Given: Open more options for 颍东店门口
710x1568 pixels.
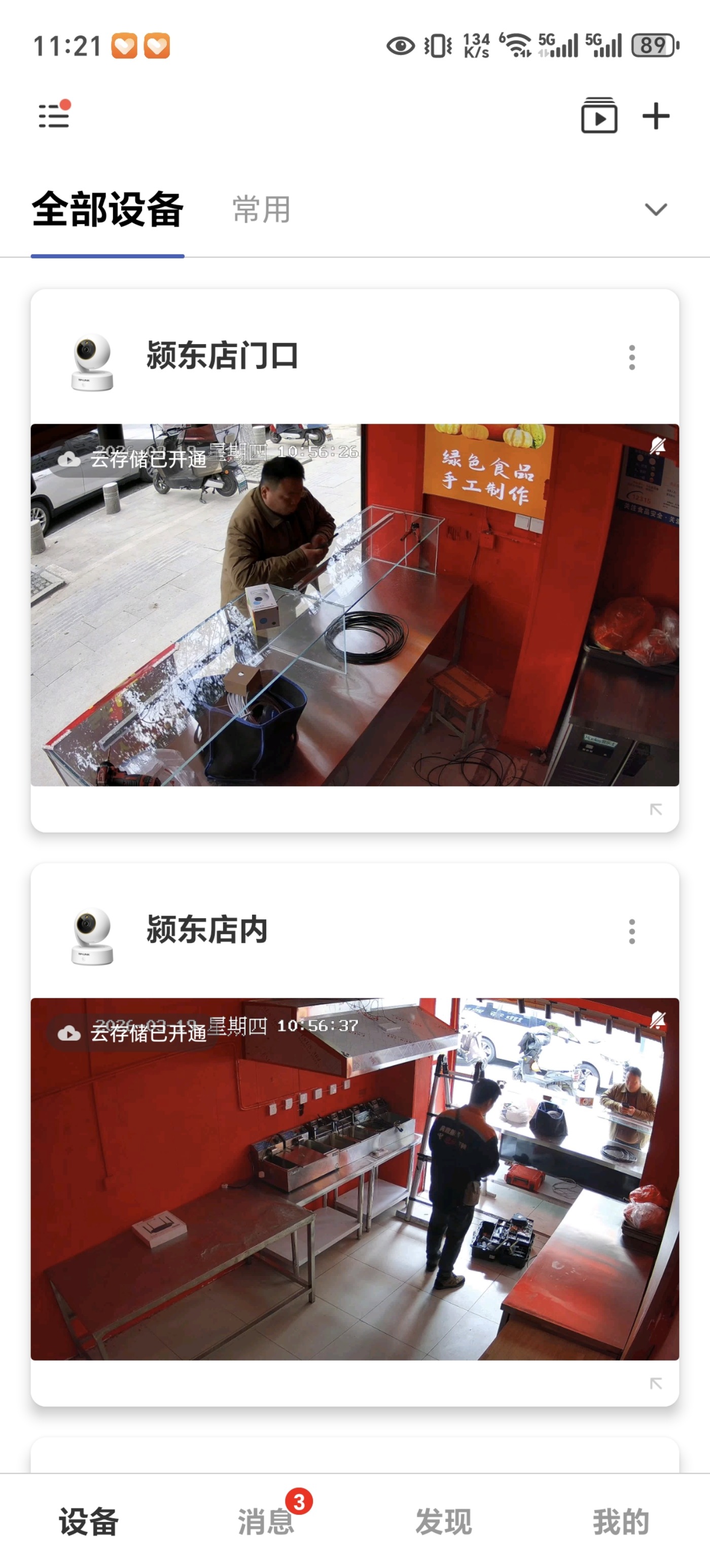Looking at the screenshot, I should [x=632, y=357].
